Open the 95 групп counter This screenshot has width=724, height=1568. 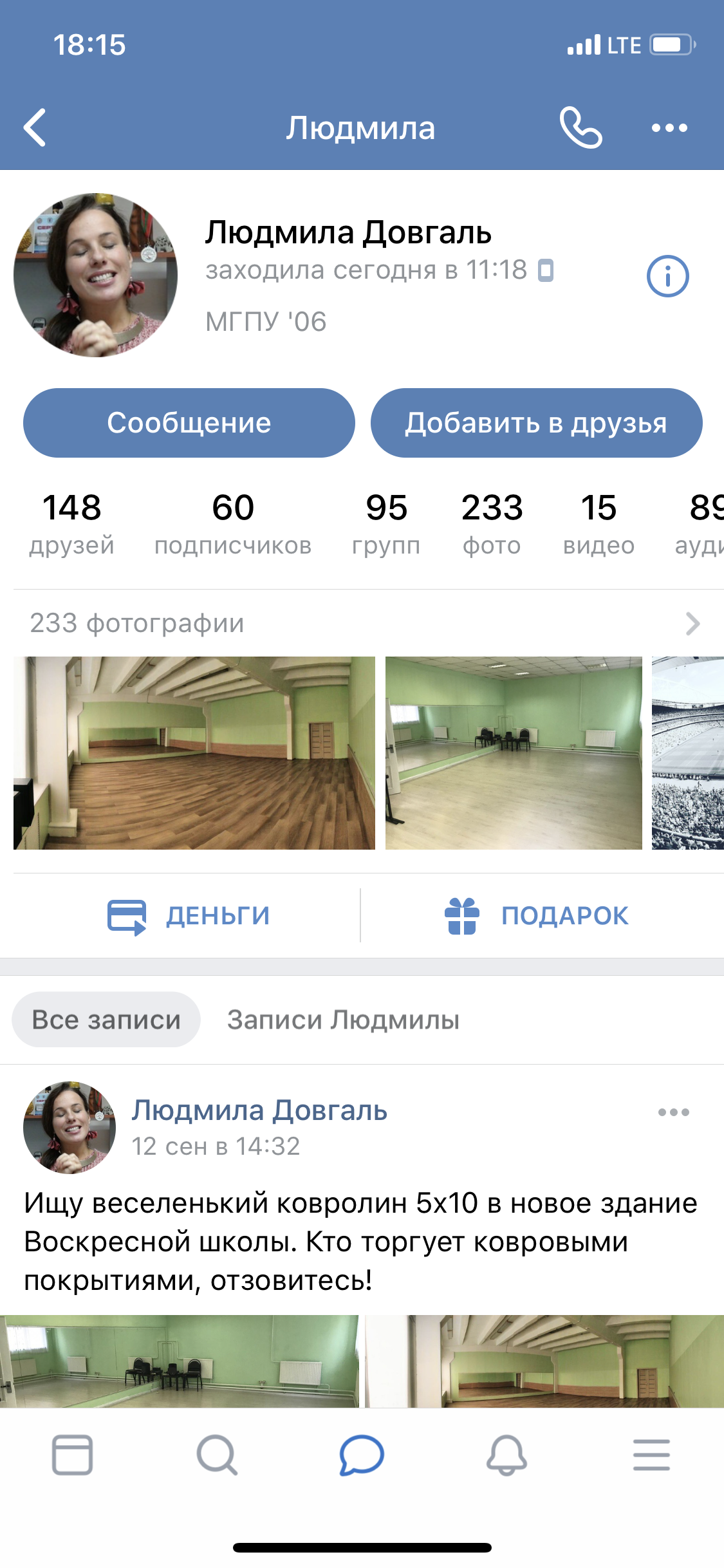tap(386, 523)
